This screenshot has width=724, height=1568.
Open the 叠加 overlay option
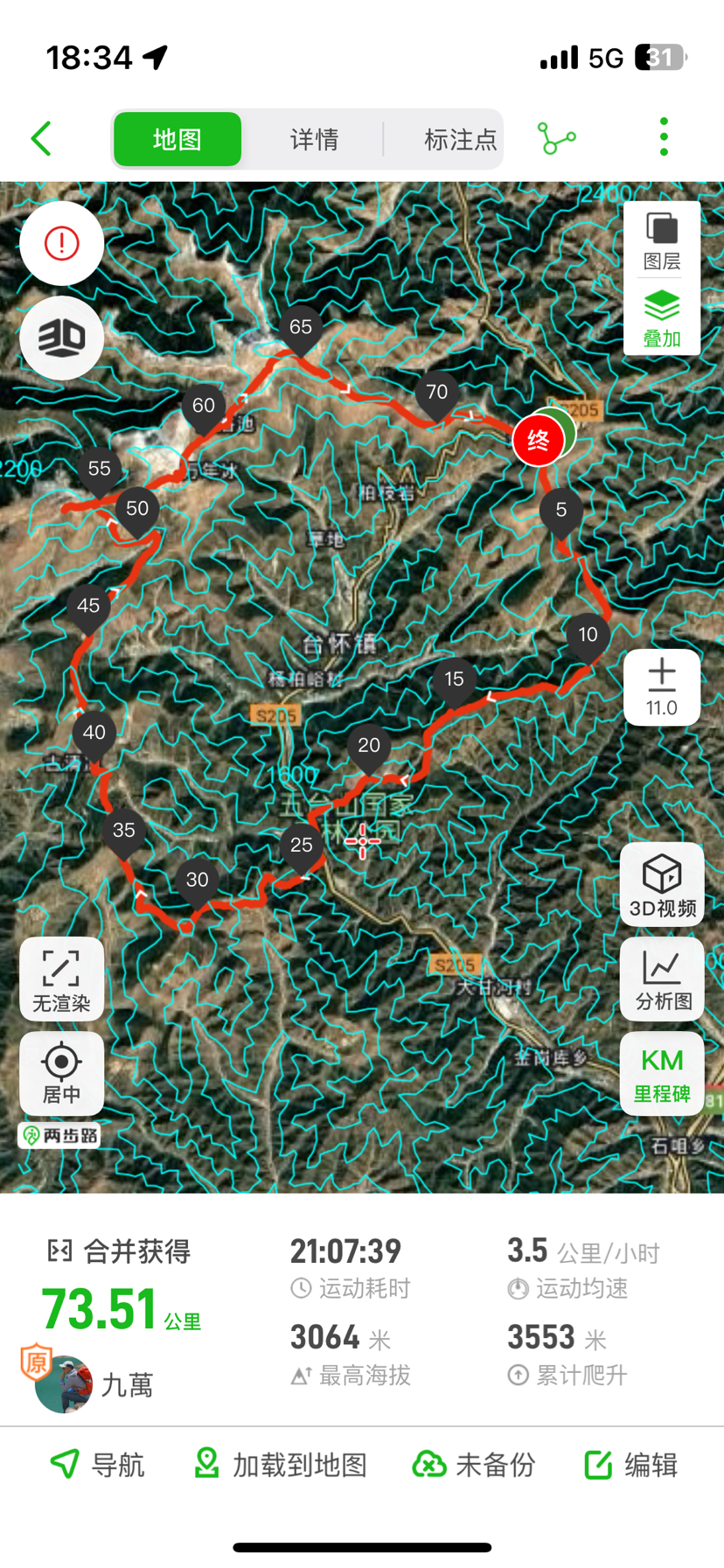(x=662, y=318)
